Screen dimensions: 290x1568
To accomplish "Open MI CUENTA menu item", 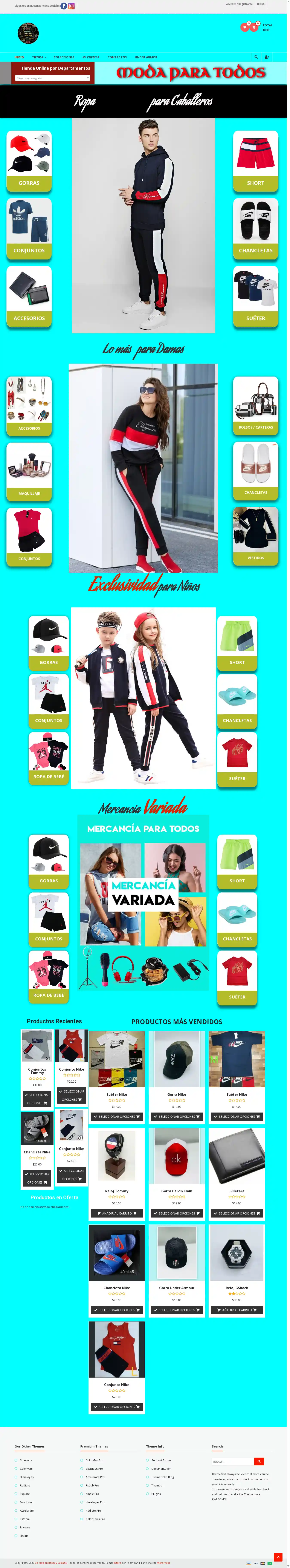I will click(x=91, y=57).
